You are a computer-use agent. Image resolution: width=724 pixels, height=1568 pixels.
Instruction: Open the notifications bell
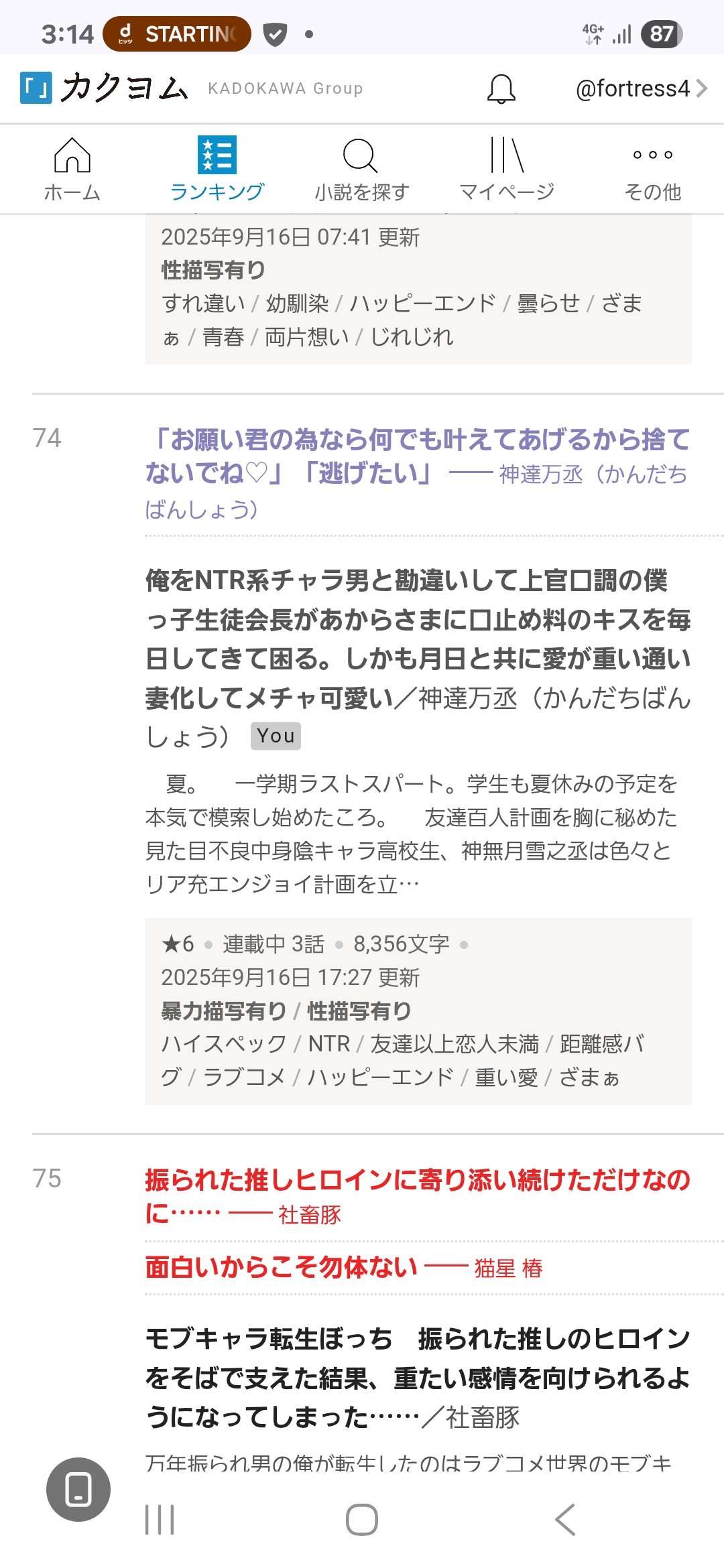501,89
